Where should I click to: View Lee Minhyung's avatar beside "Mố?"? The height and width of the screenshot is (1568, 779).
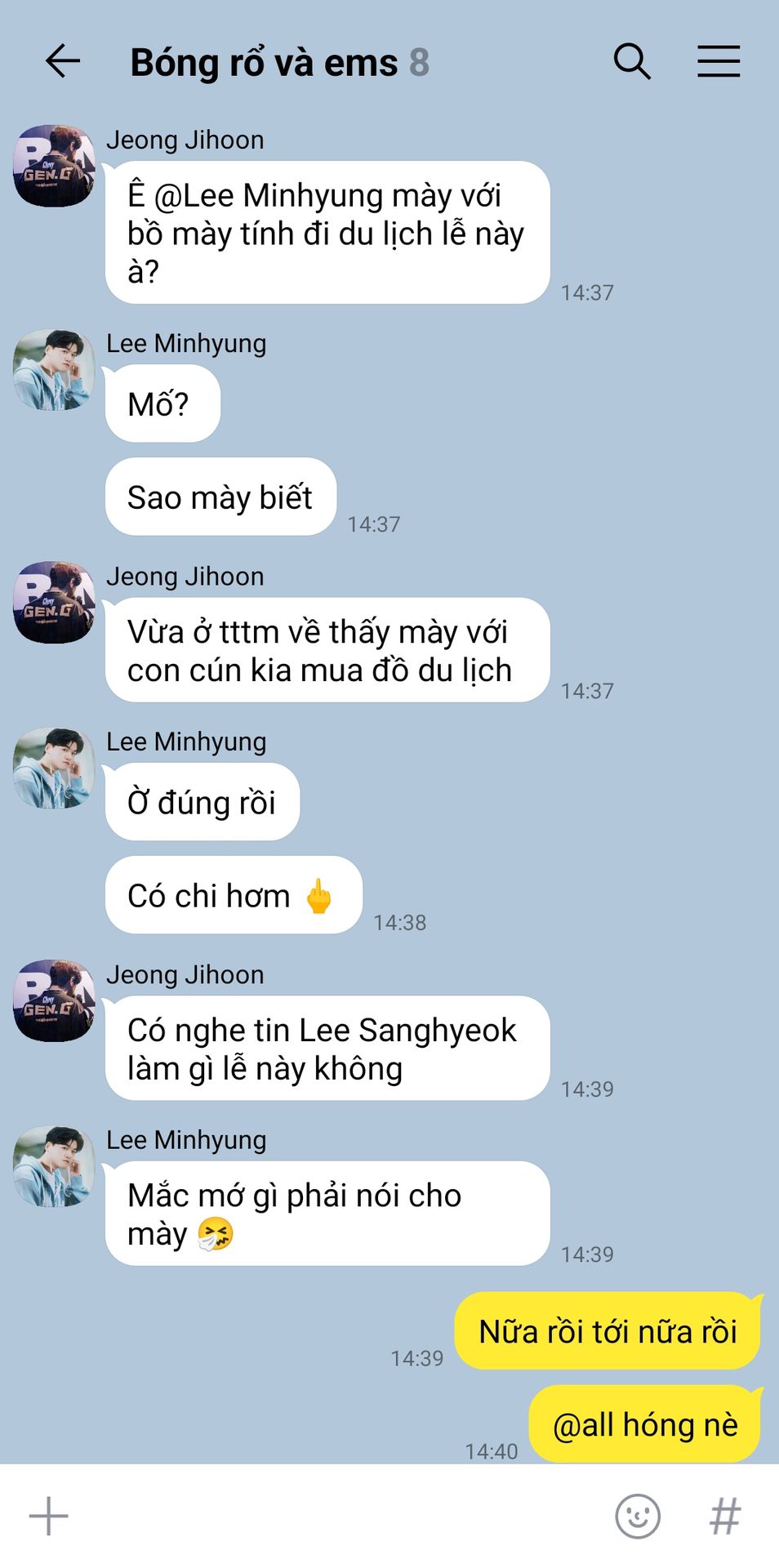click(x=54, y=370)
